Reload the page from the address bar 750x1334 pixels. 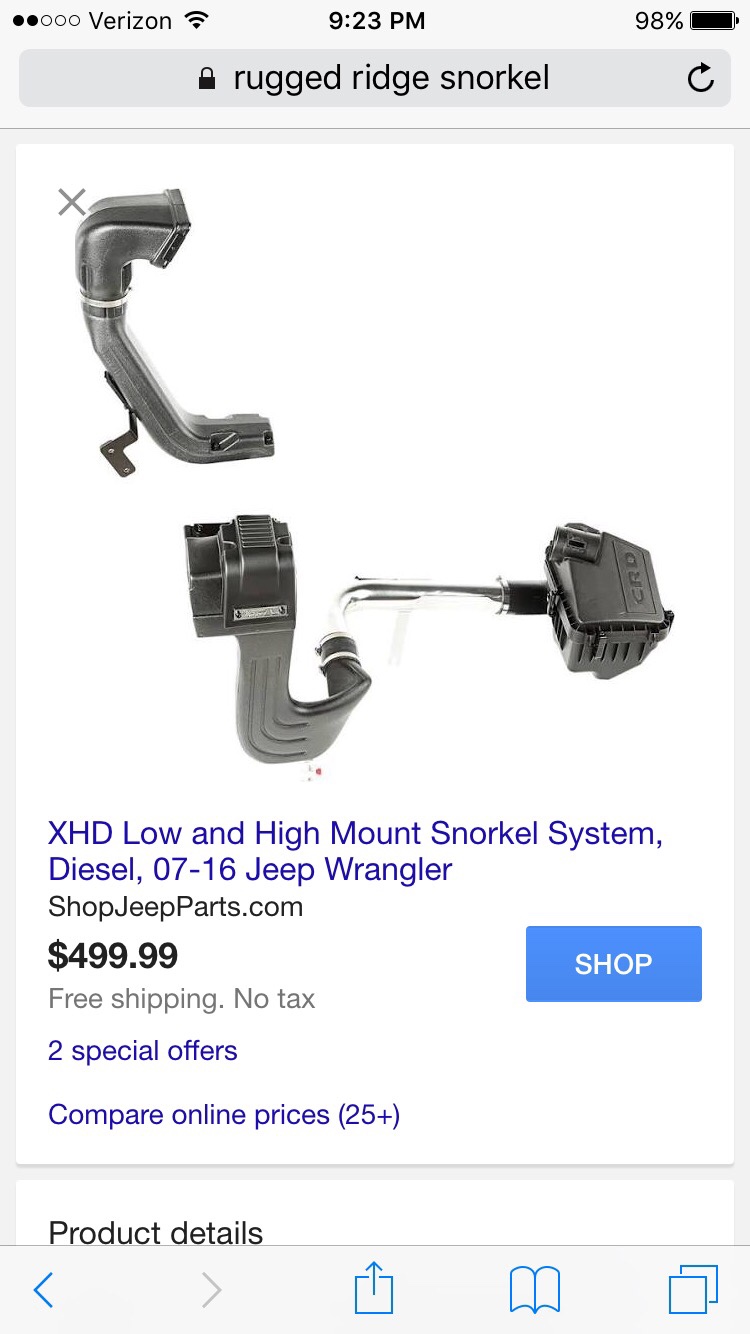pos(701,78)
